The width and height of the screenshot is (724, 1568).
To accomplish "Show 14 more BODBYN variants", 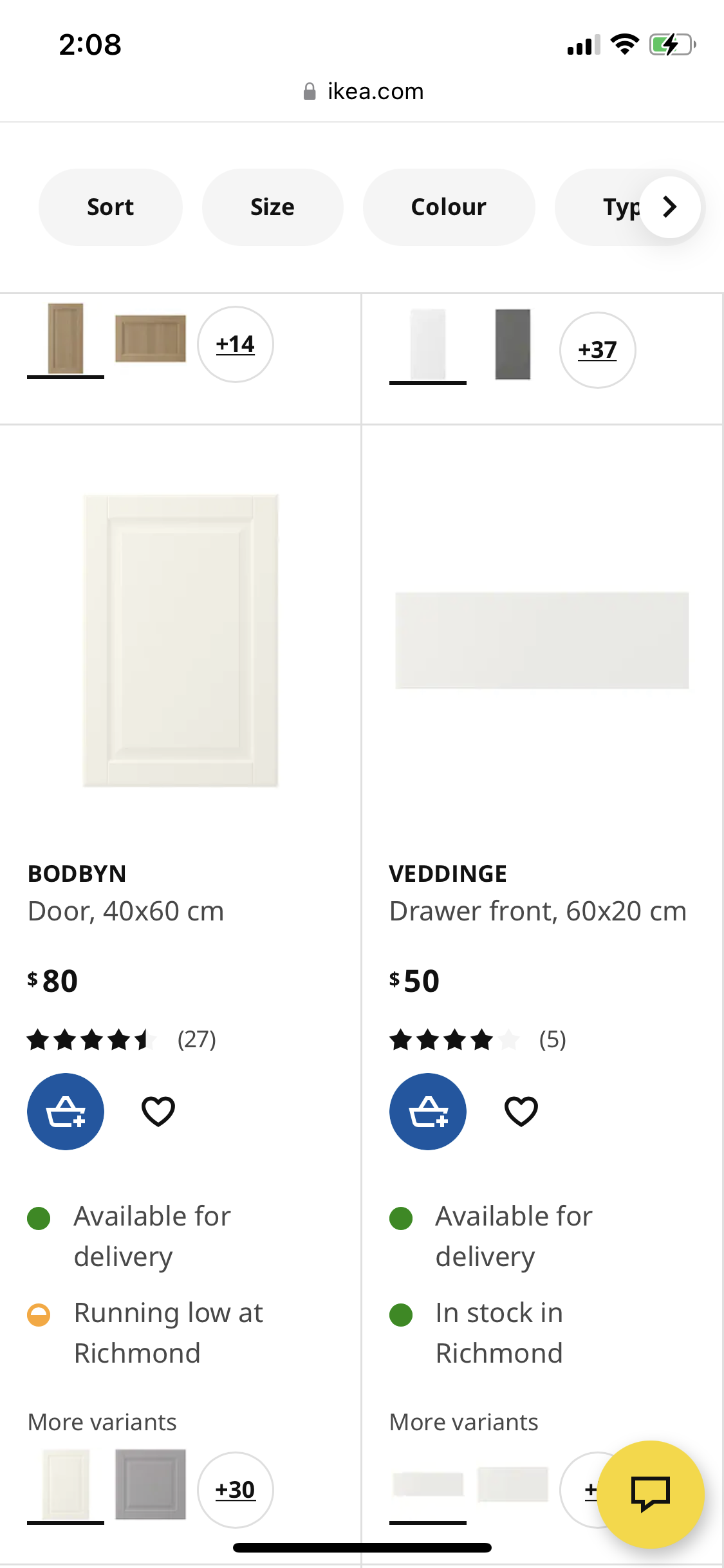I will pyautogui.click(x=235, y=344).
